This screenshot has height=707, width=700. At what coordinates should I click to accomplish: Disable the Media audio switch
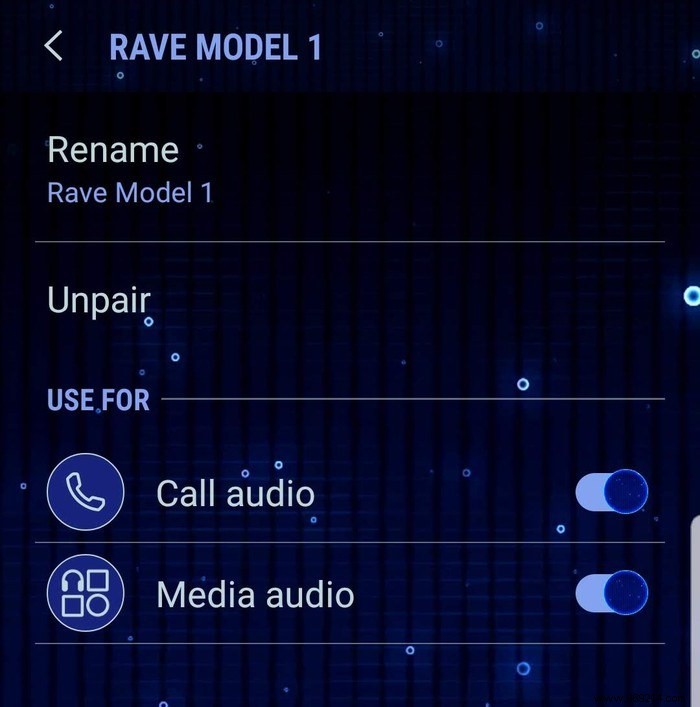pos(611,594)
